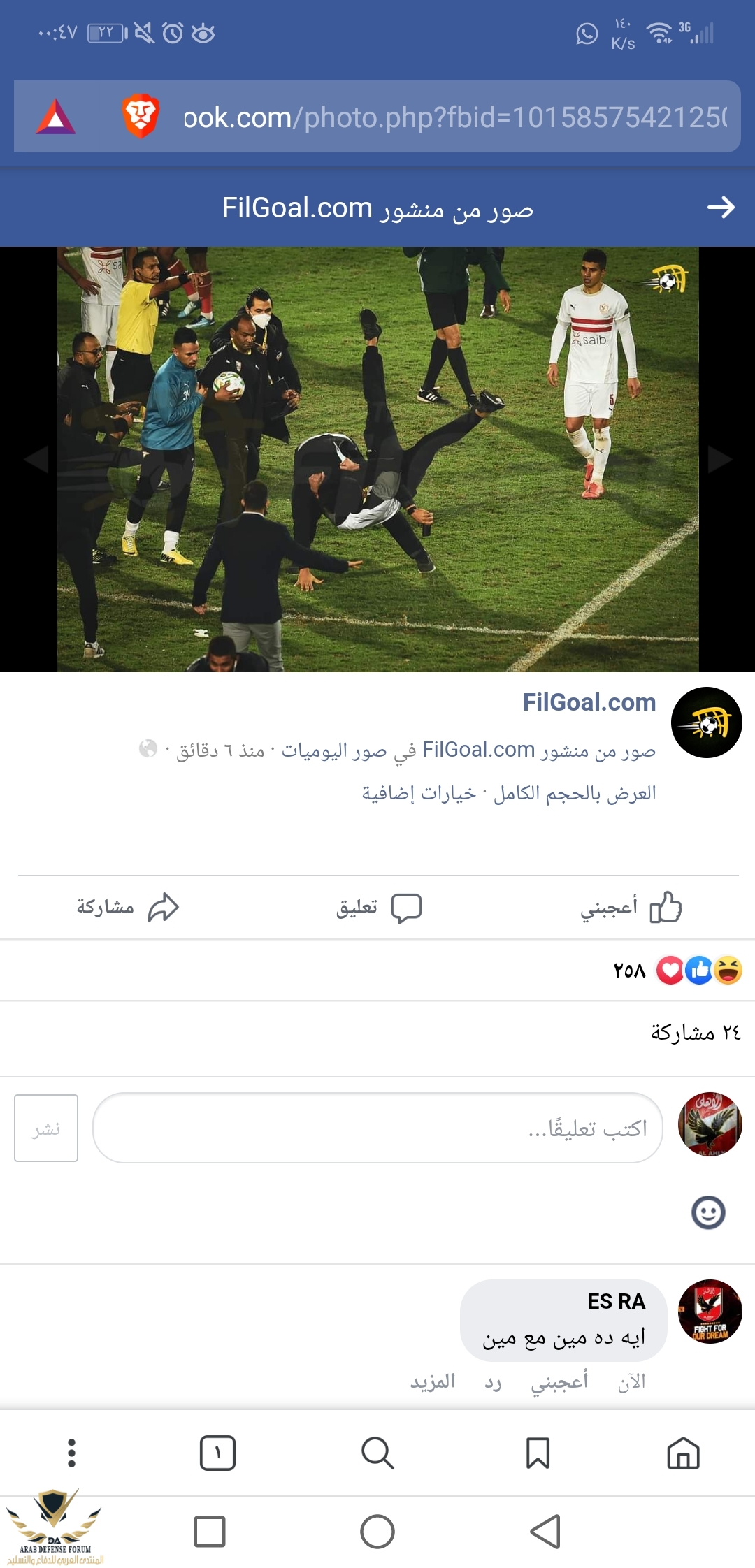The width and height of the screenshot is (755, 1568).
Task: Show the previous photo arrow
Action: pos(36,460)
